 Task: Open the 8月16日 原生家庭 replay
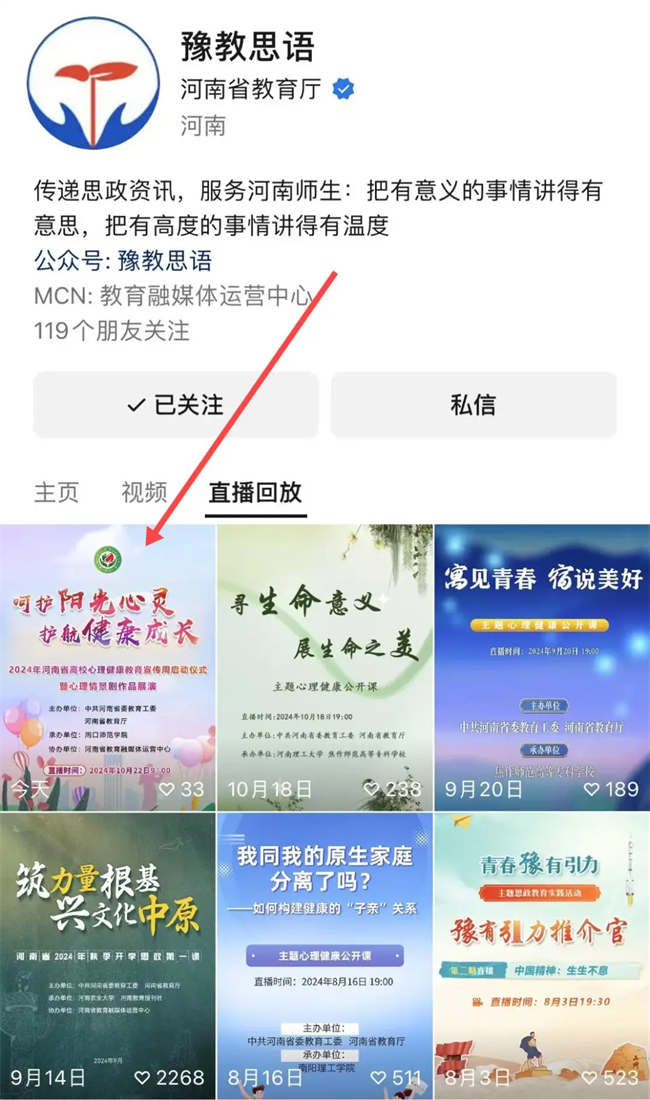[x=325, y=955]
